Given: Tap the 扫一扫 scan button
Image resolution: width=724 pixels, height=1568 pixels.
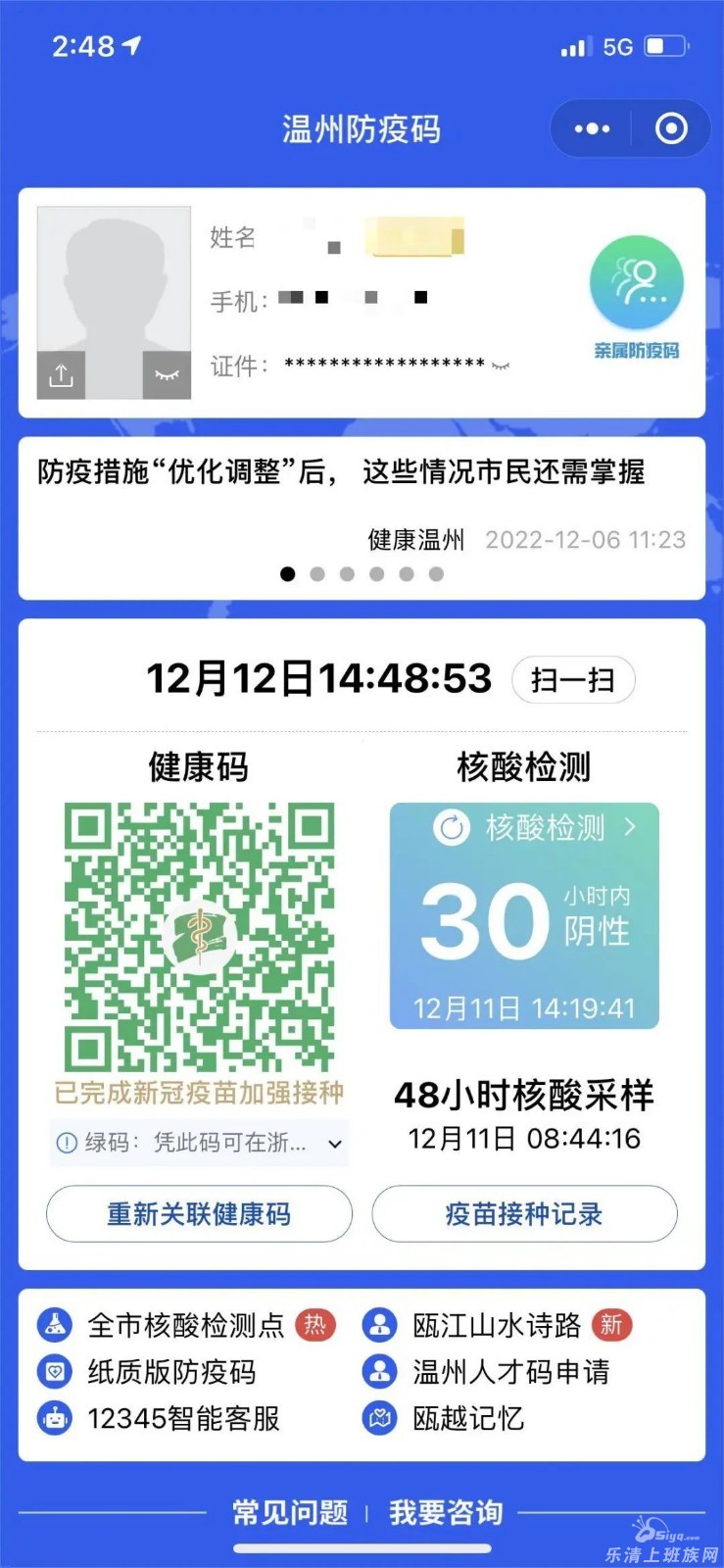Looking at the screenshot, I should [573, 679].
